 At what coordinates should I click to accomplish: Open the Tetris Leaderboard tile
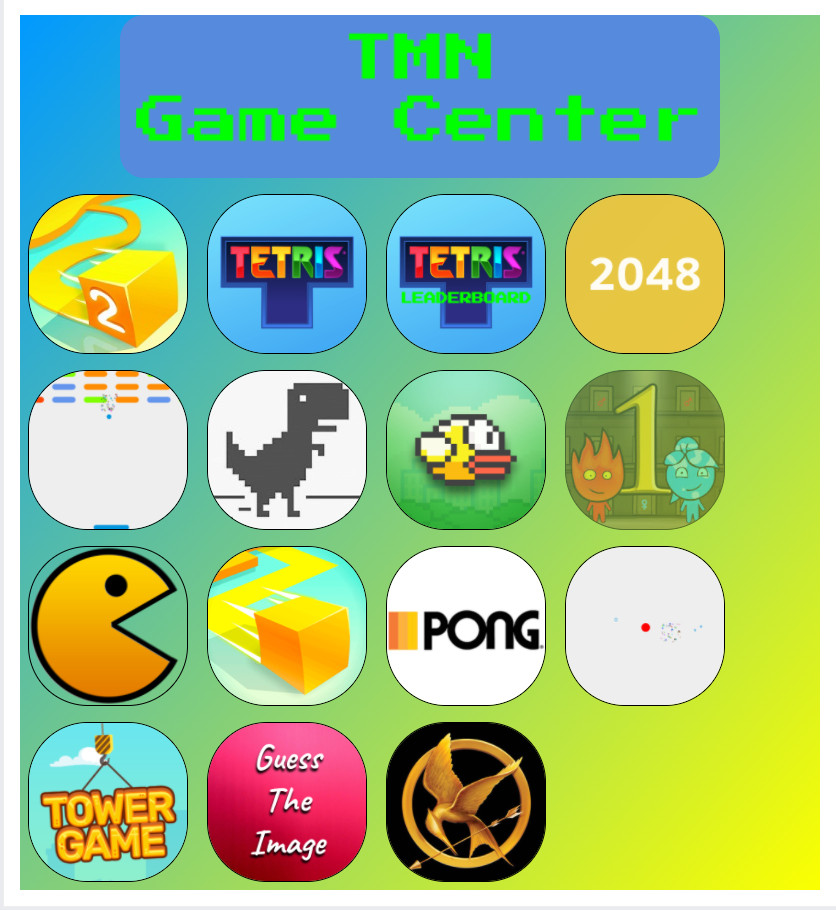[x=466, y=274]
